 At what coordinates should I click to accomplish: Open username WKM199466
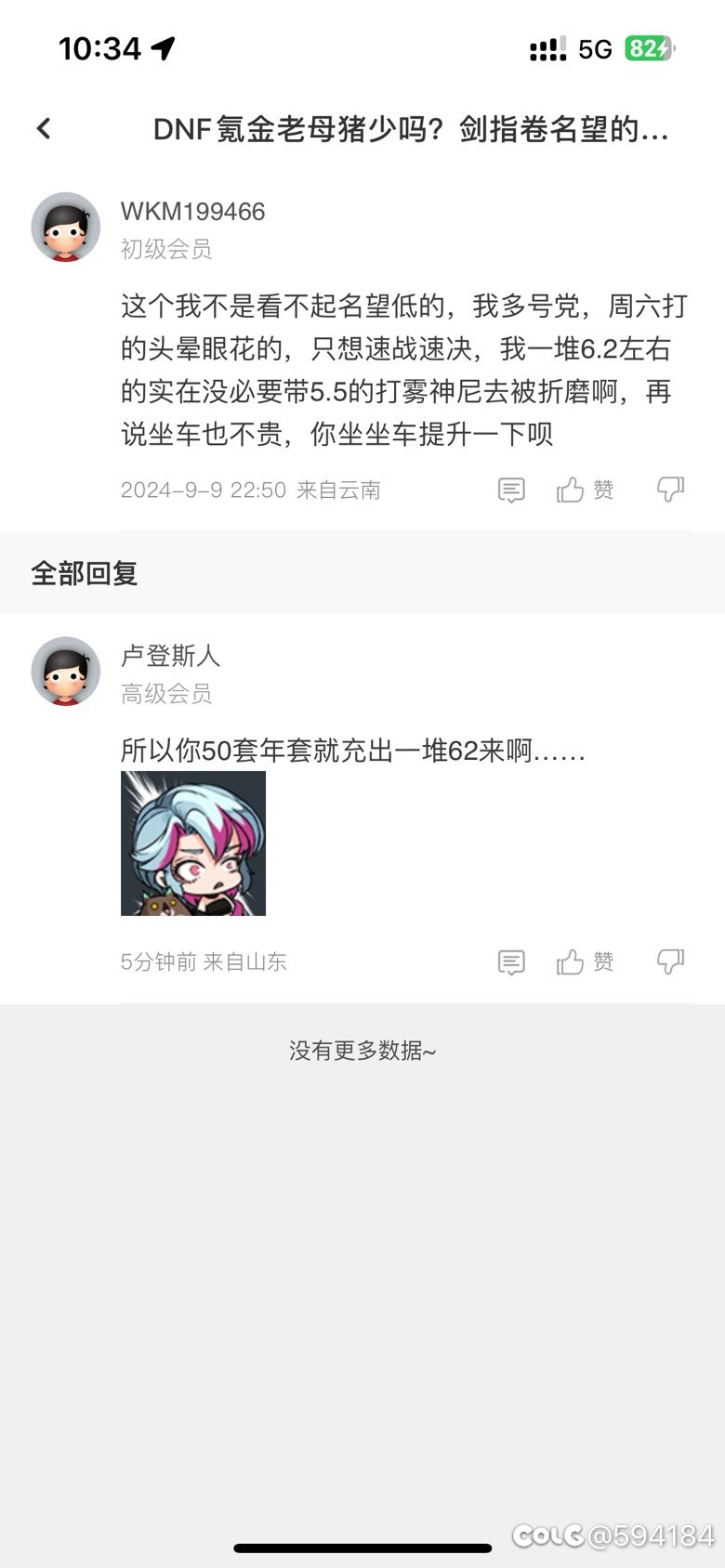(x=192, y=212)
